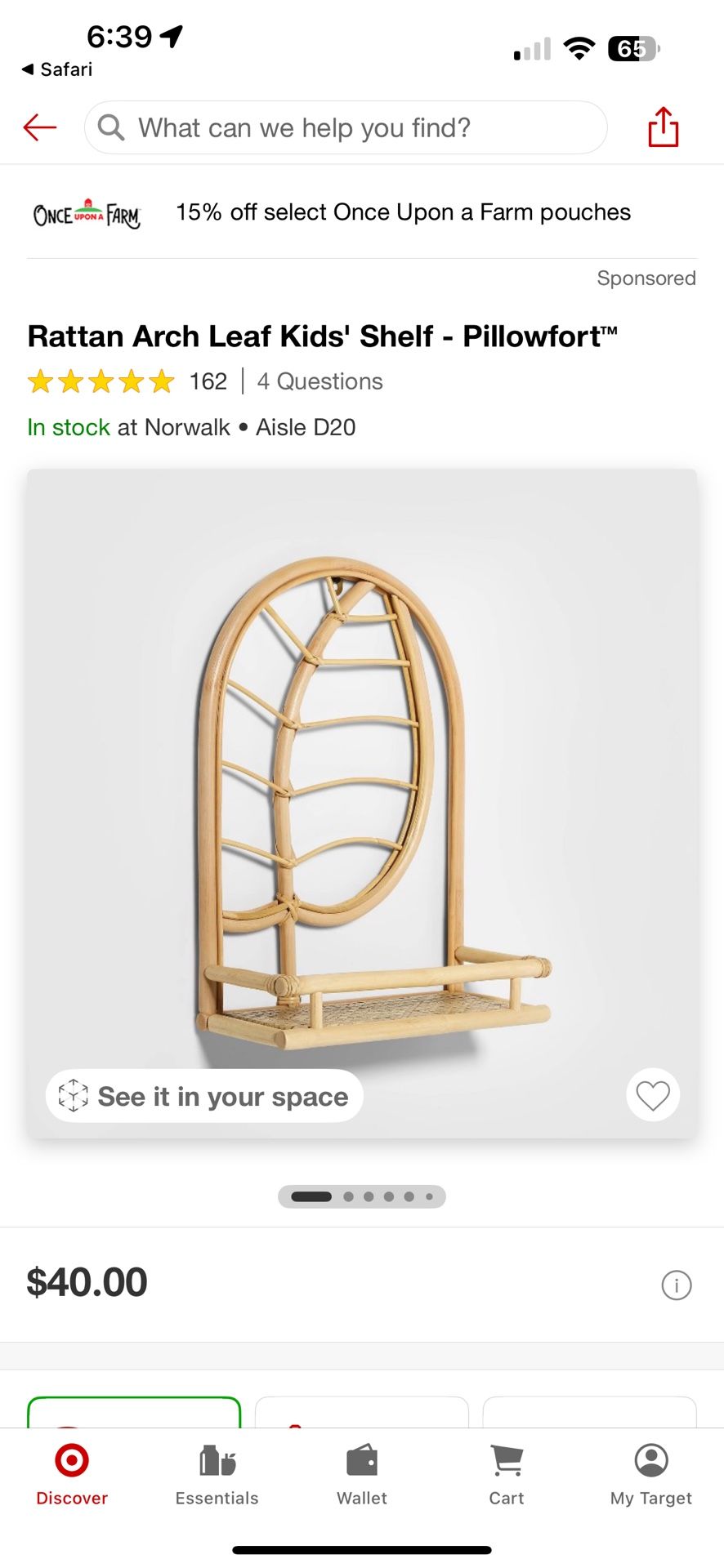Tap the See it in your space button
Image resolution: width=724 pixels, height=1568 pixels.
click(x=204, y=1096)
